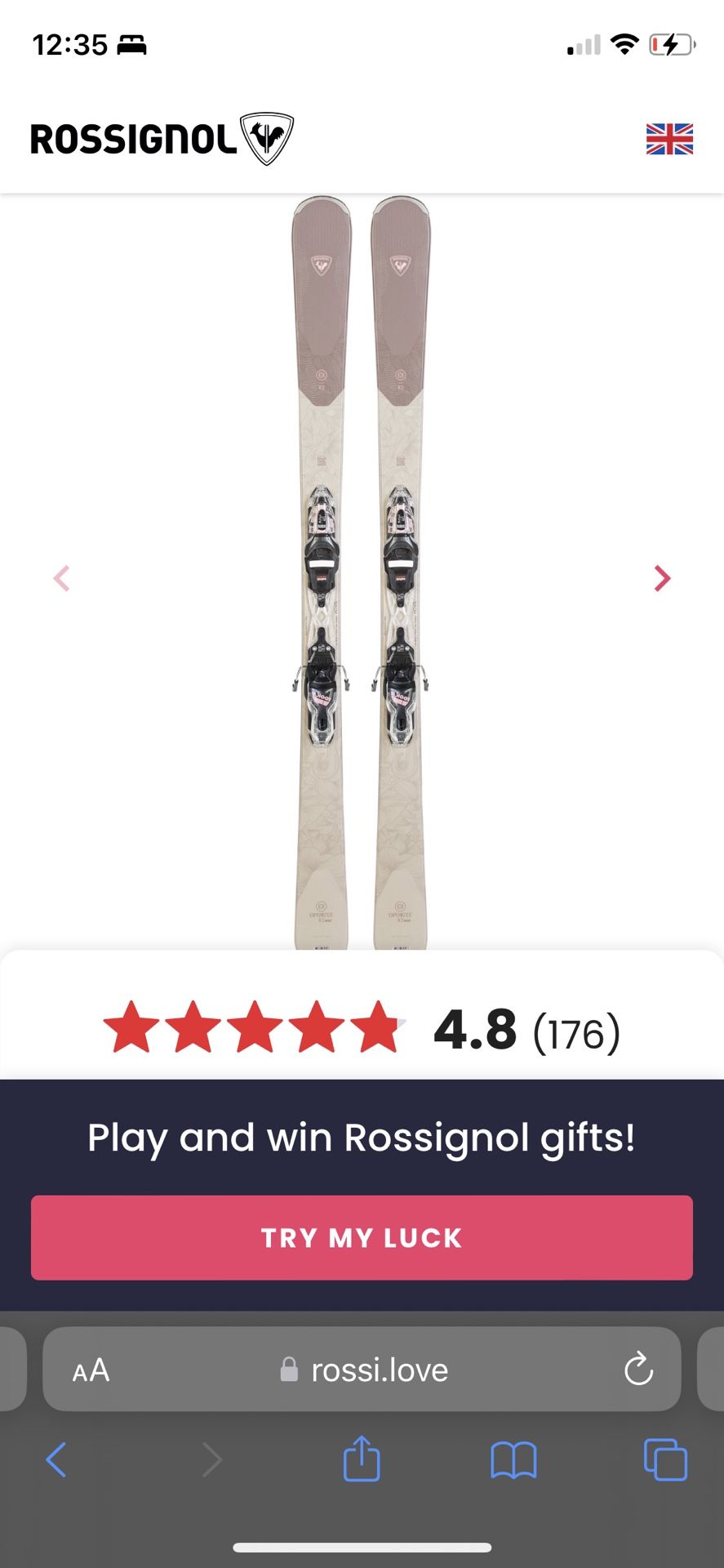724x1568 pixels.
Task: Show all open Safari tabs
Action: tap(665, 1459)
